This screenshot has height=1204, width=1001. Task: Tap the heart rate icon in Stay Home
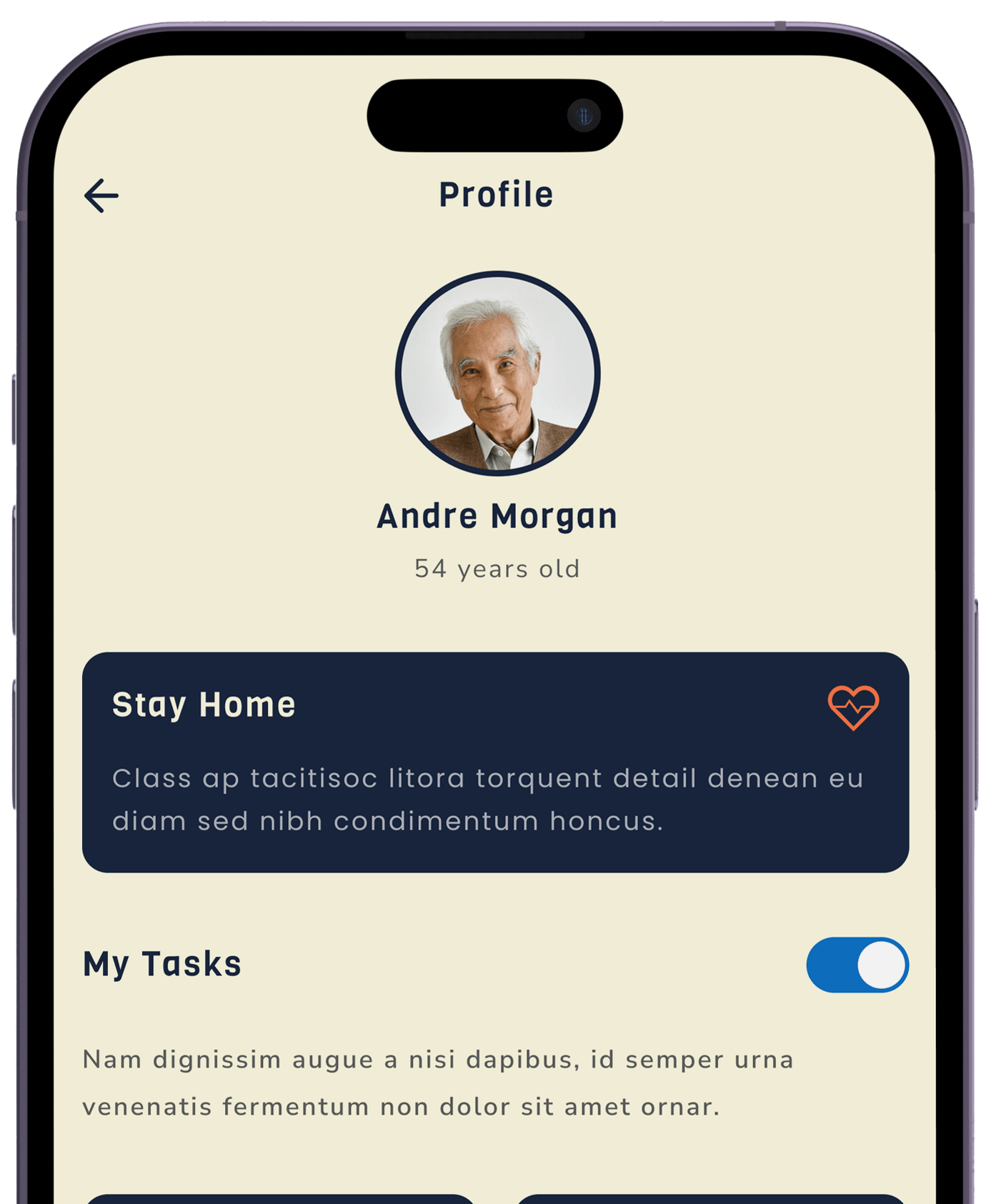[x=853, y=707]
